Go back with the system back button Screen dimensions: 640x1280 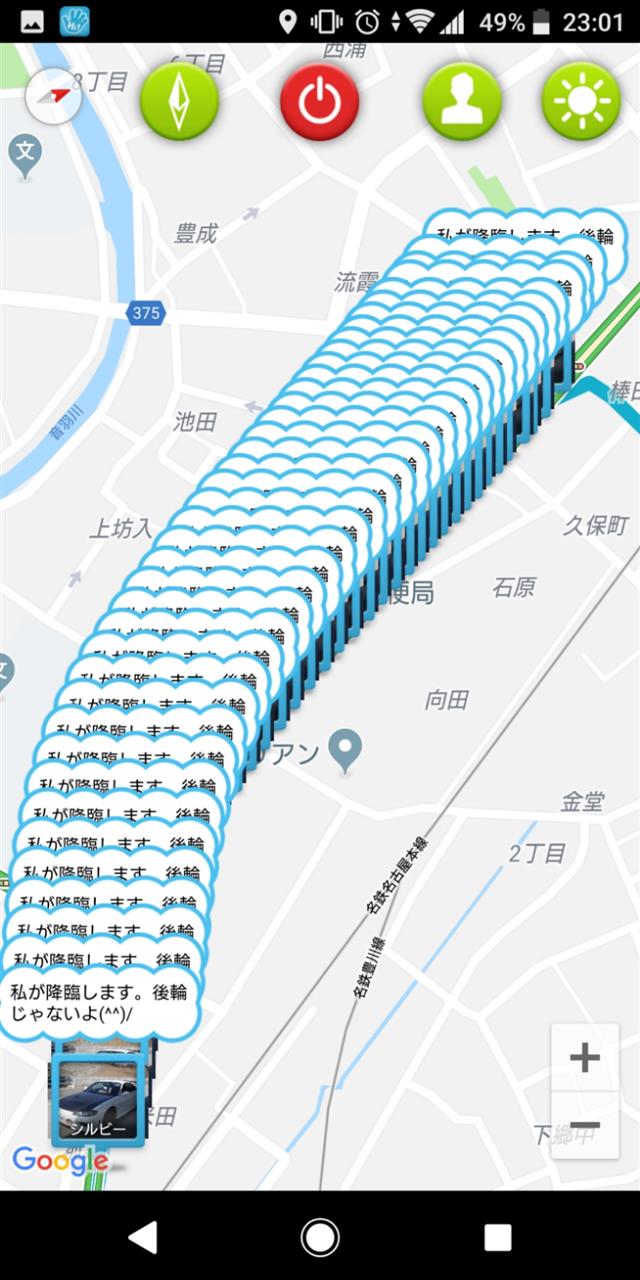(143, 1238)
